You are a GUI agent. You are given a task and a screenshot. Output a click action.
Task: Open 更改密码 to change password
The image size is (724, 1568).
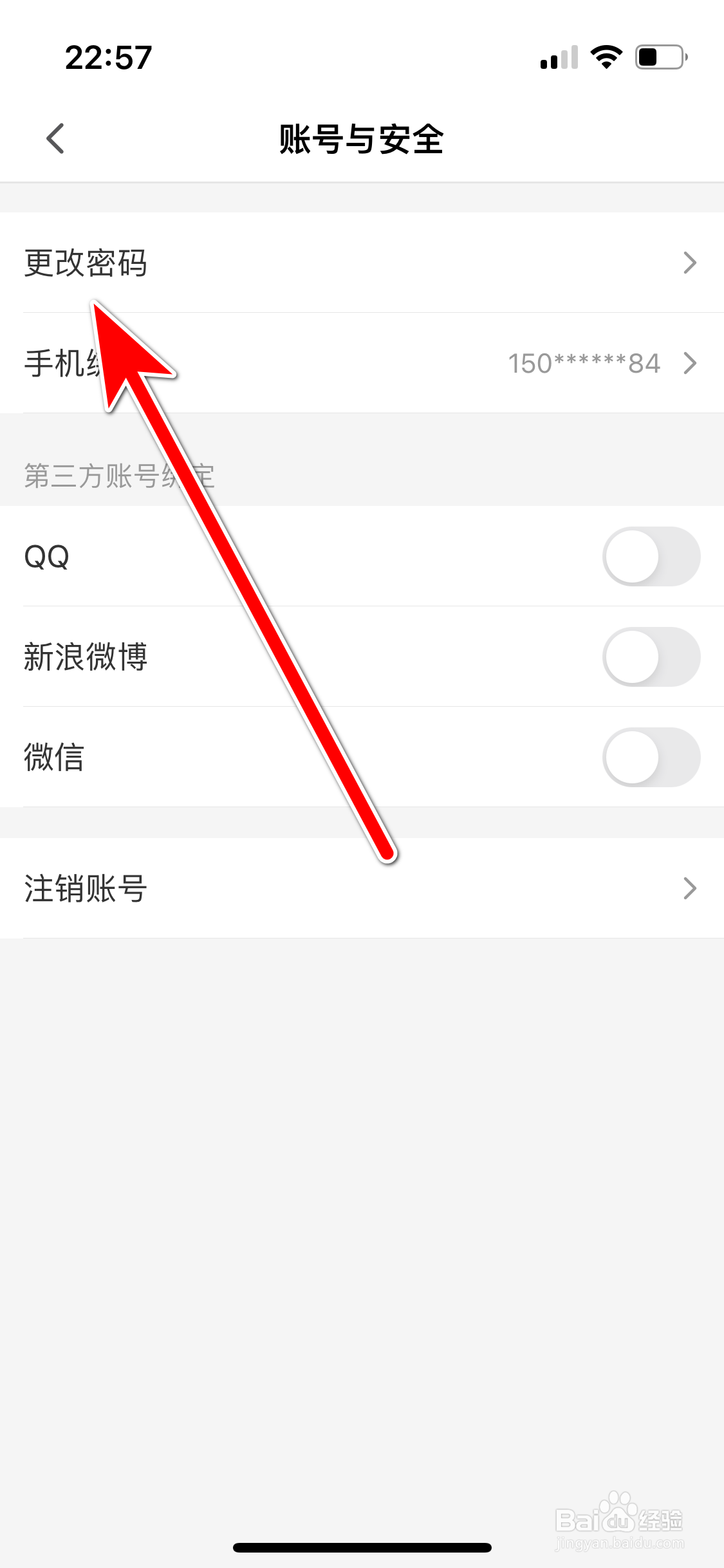click(x=86, y=262)
